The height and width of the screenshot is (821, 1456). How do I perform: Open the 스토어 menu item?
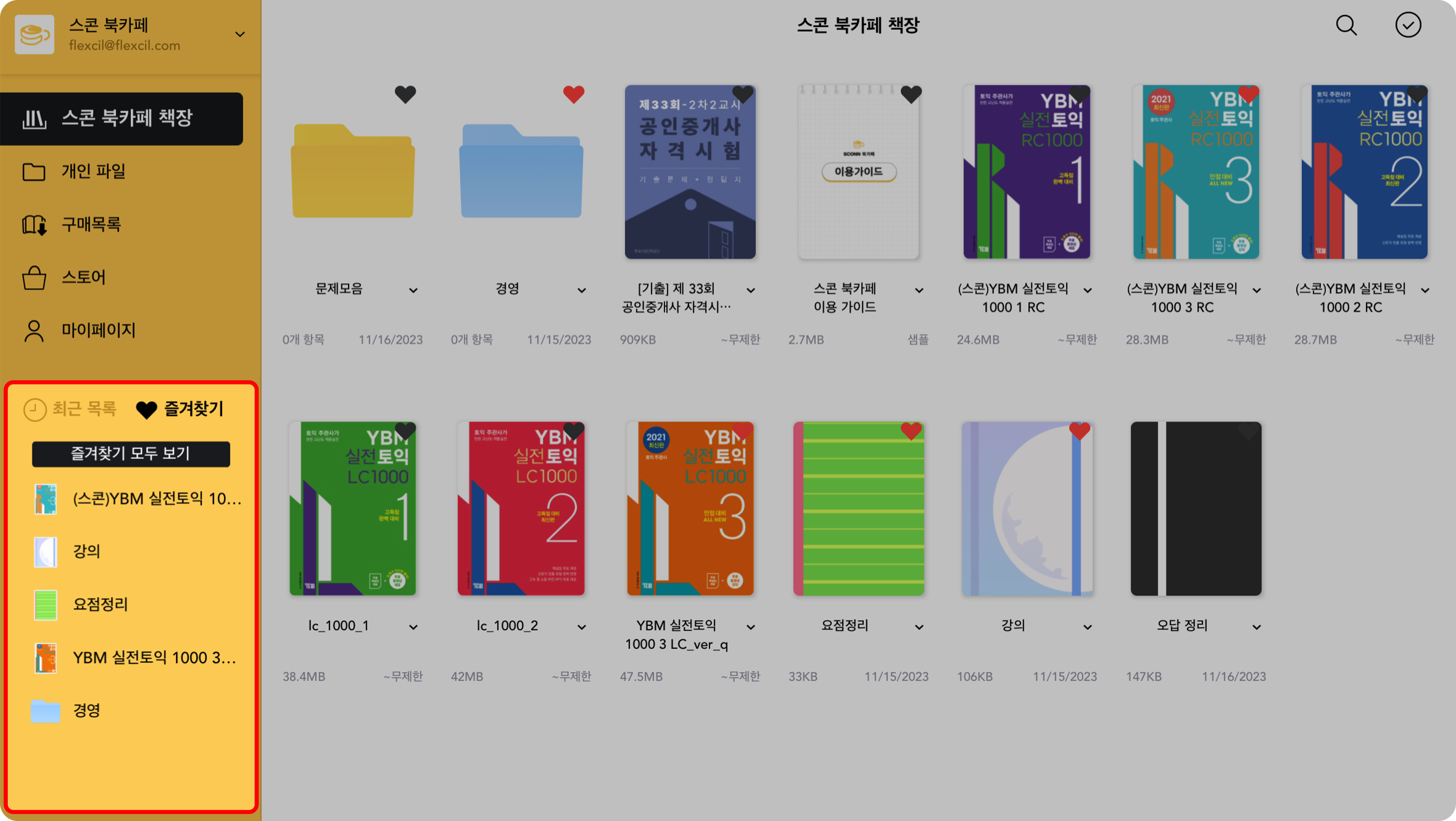83,277
